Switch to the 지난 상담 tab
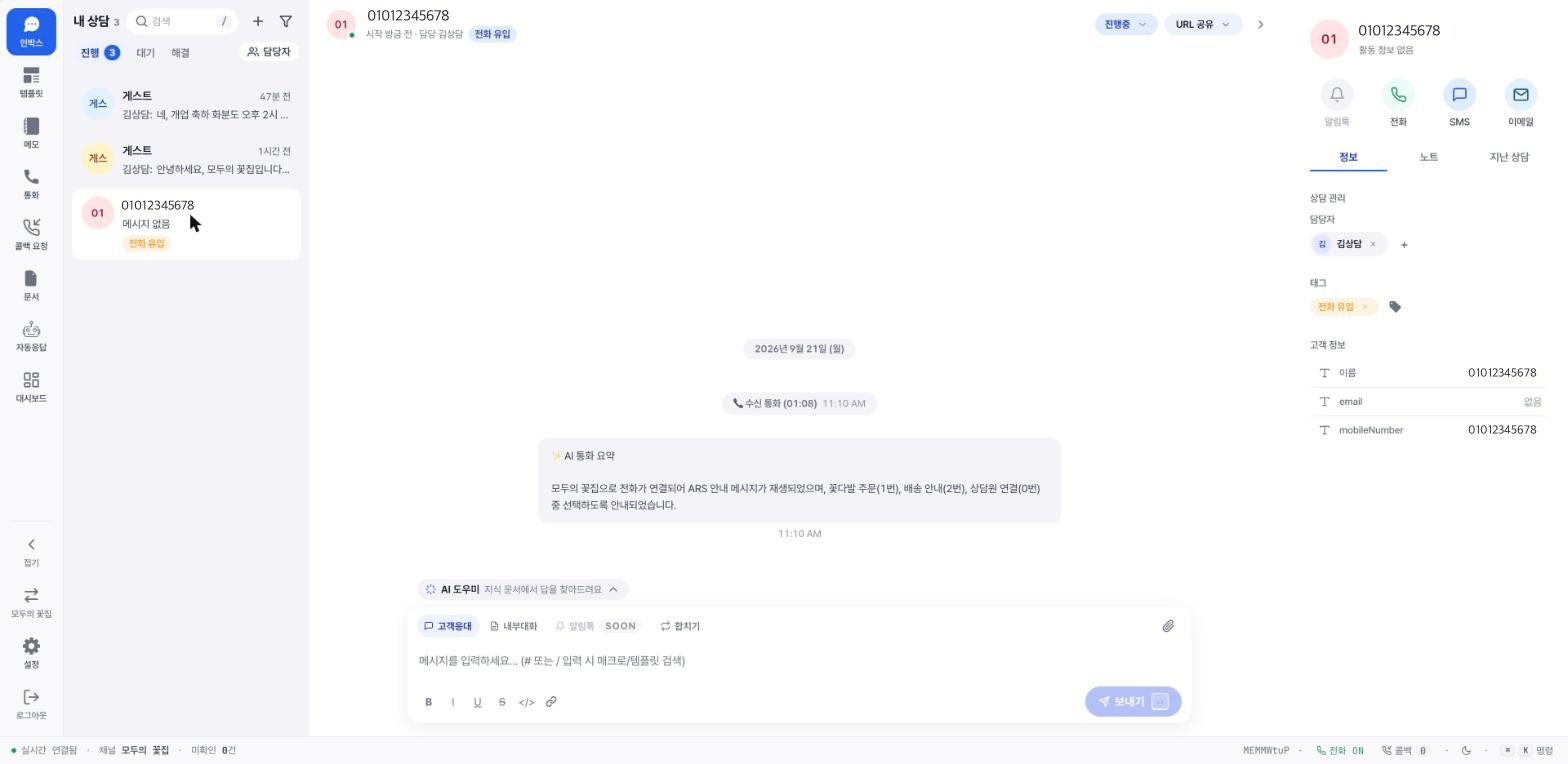 (1508, 157)
